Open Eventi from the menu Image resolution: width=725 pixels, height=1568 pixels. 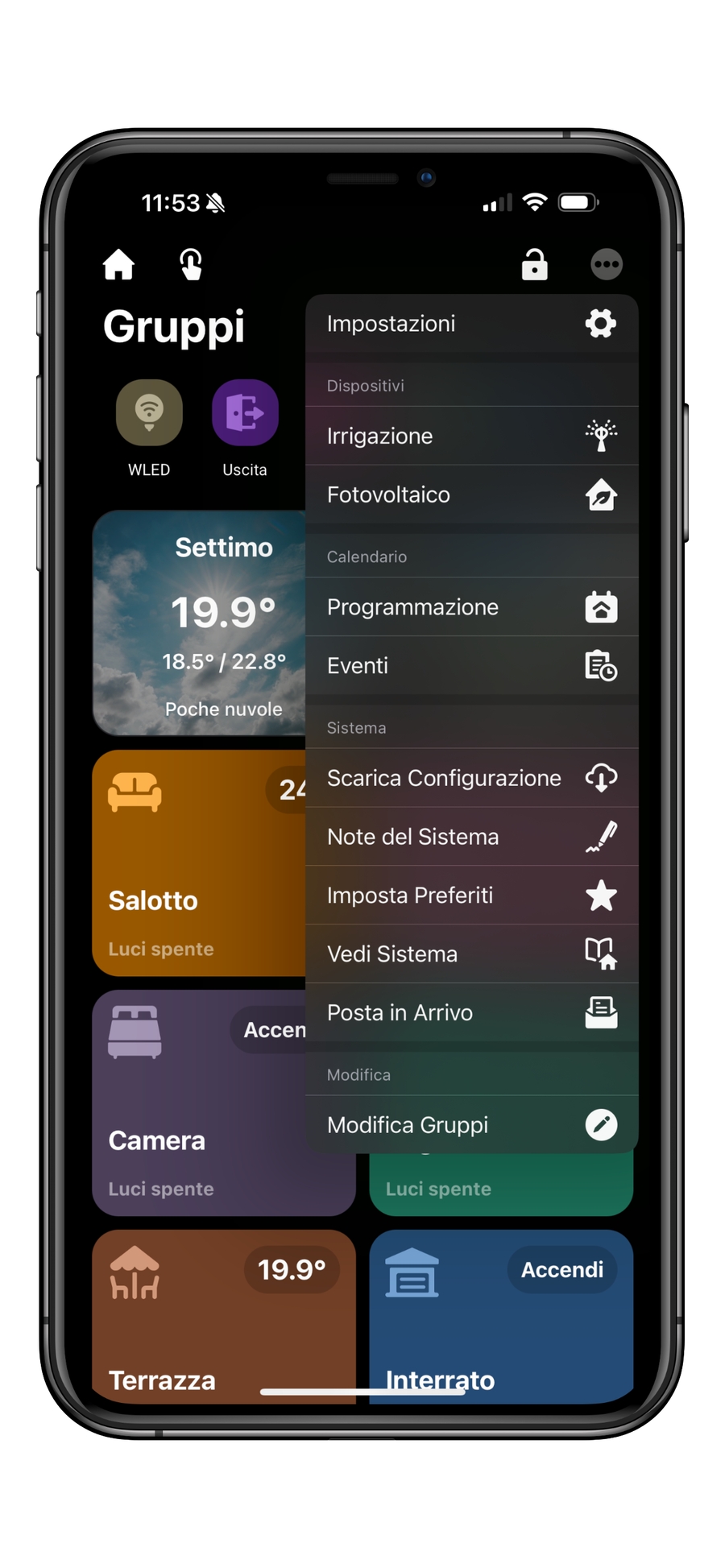pyautogui.click(x=471, y=666)
